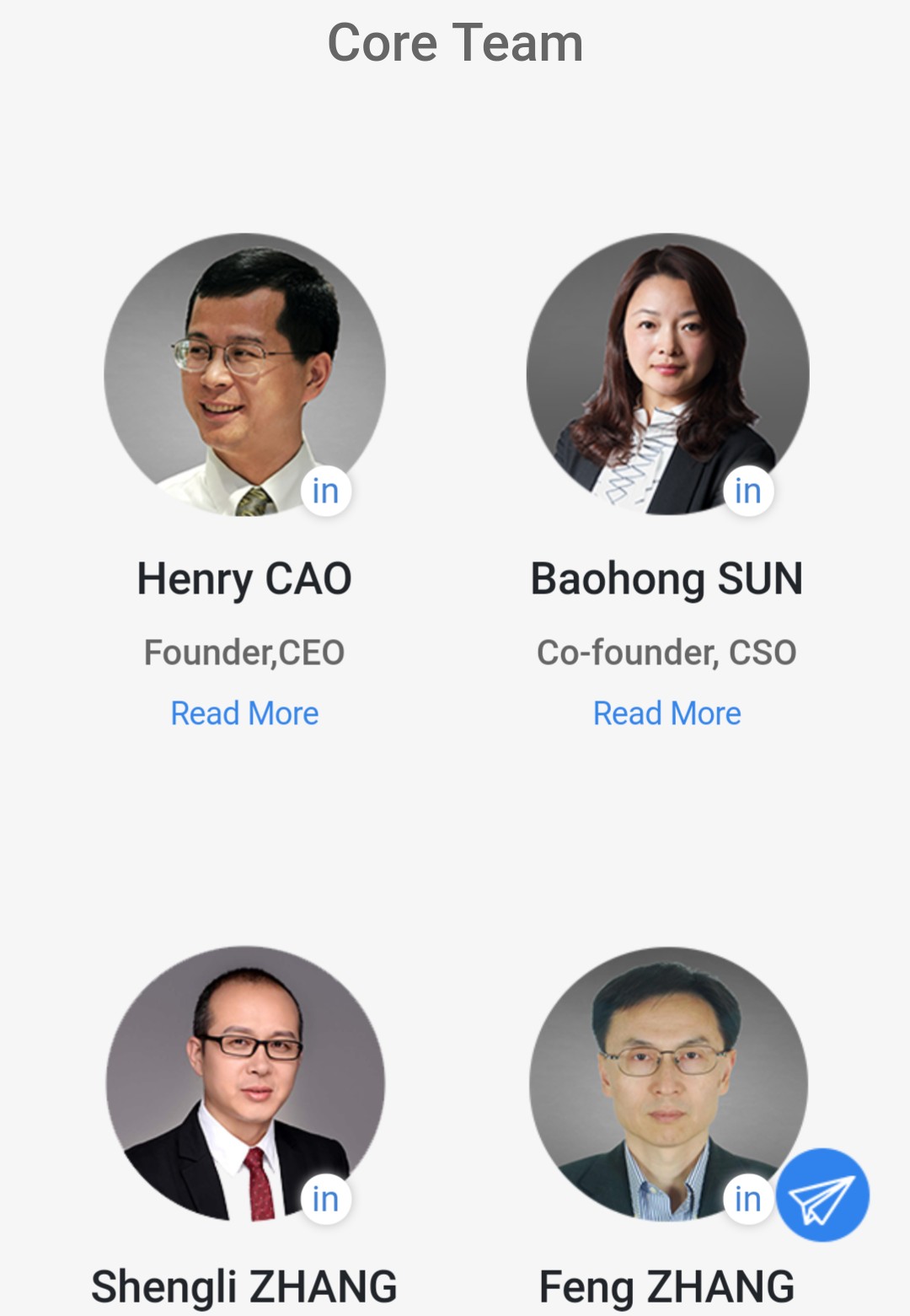Image resolution: width=910 pixels, height=1316 pixels.
Task: Open Shengli ZHANG's LinkedIn profile icon
Action: (x=326, y=1199)
